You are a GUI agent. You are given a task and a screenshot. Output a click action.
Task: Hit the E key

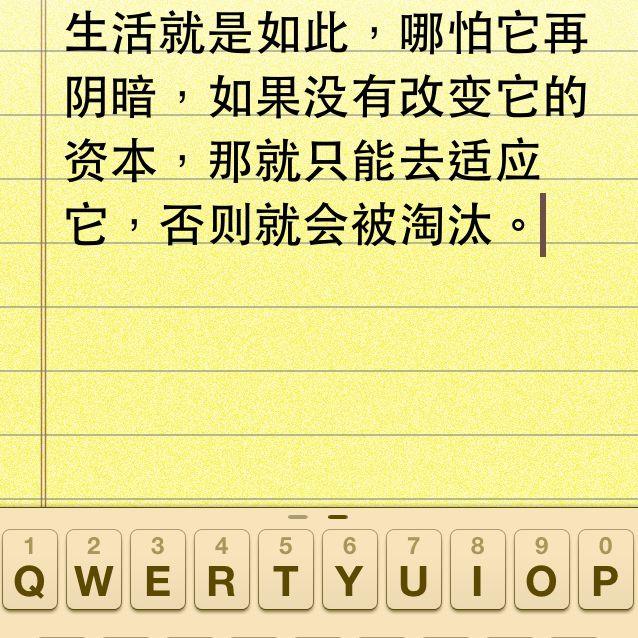[158, 571]
